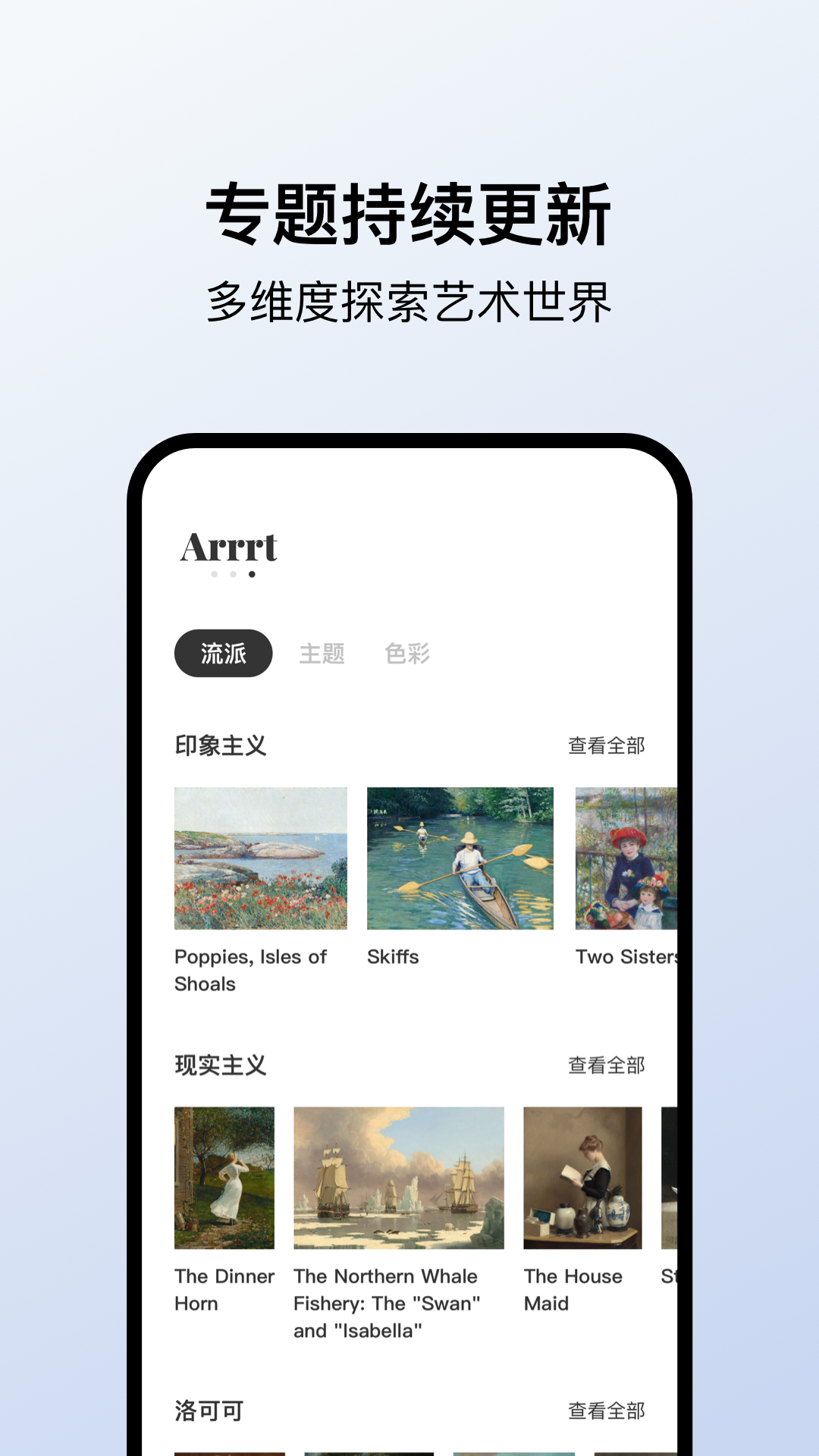819x1456 pixels.
Task: Open The Northern Whale Fishery artwork
Action: click(400, 1177)
